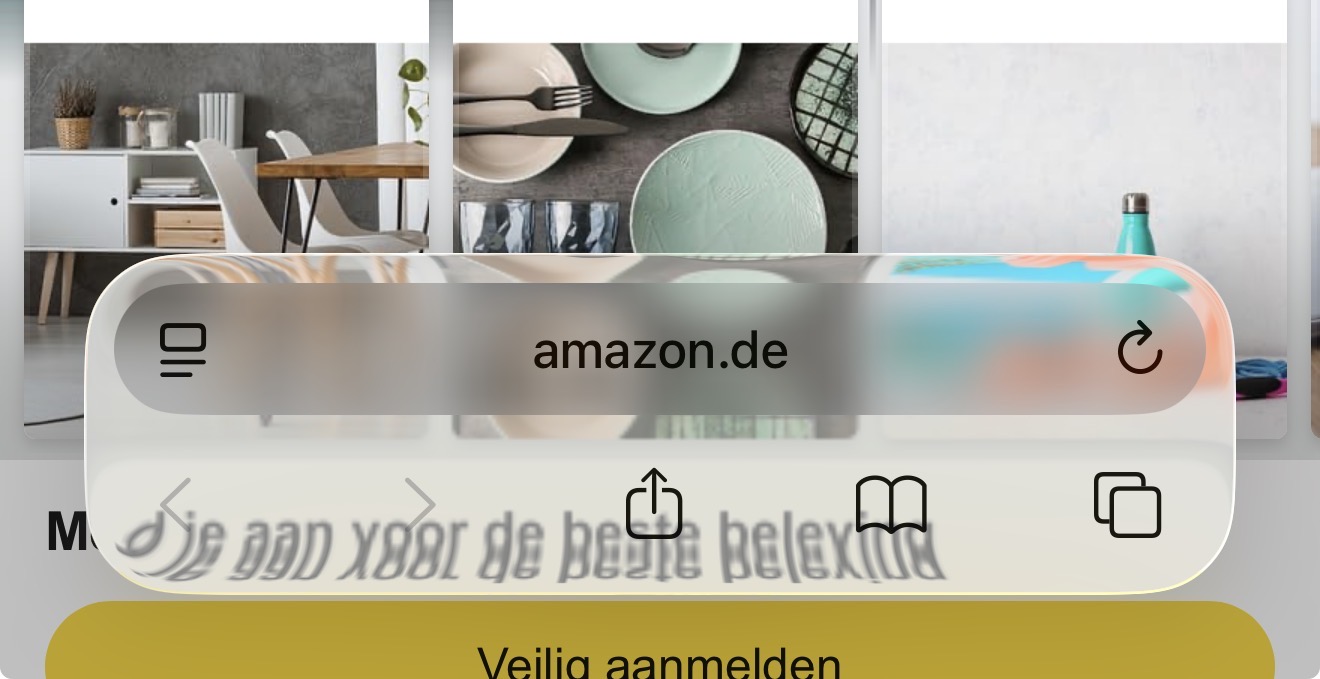Open the tableware plates tile

pos(655,150)
